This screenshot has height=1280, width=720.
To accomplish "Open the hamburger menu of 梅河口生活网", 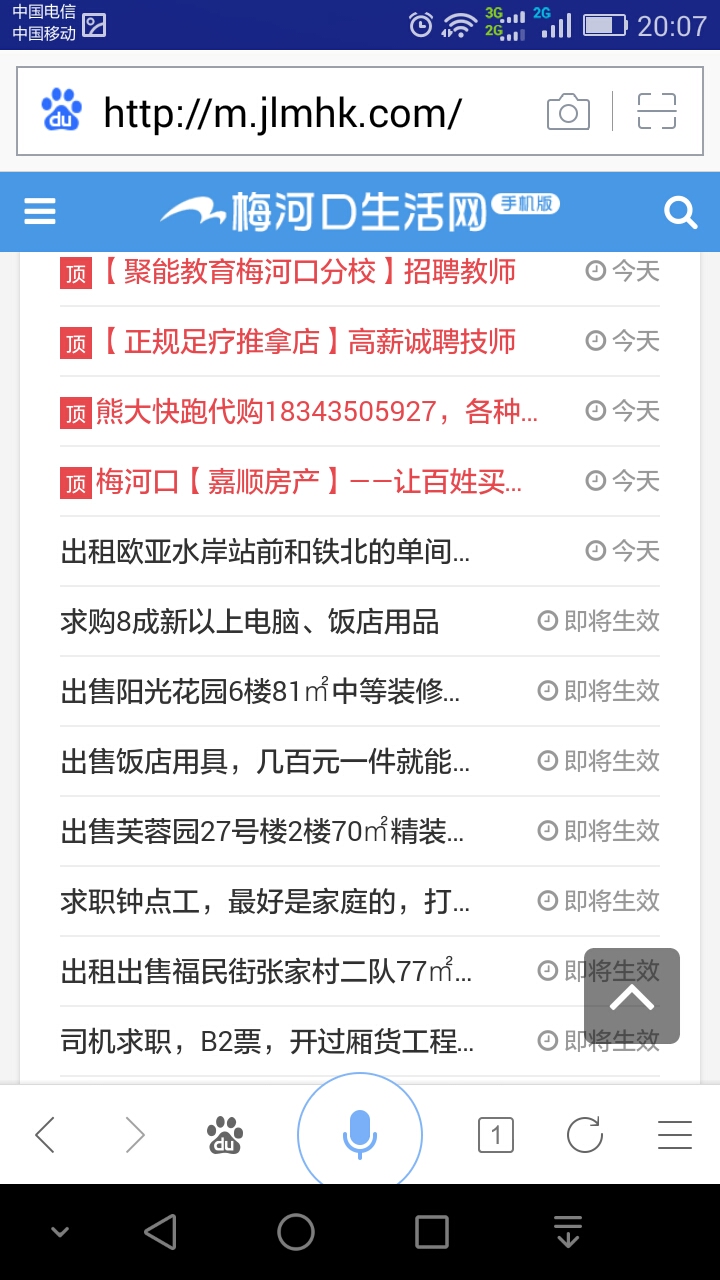I will click(40, 212).
